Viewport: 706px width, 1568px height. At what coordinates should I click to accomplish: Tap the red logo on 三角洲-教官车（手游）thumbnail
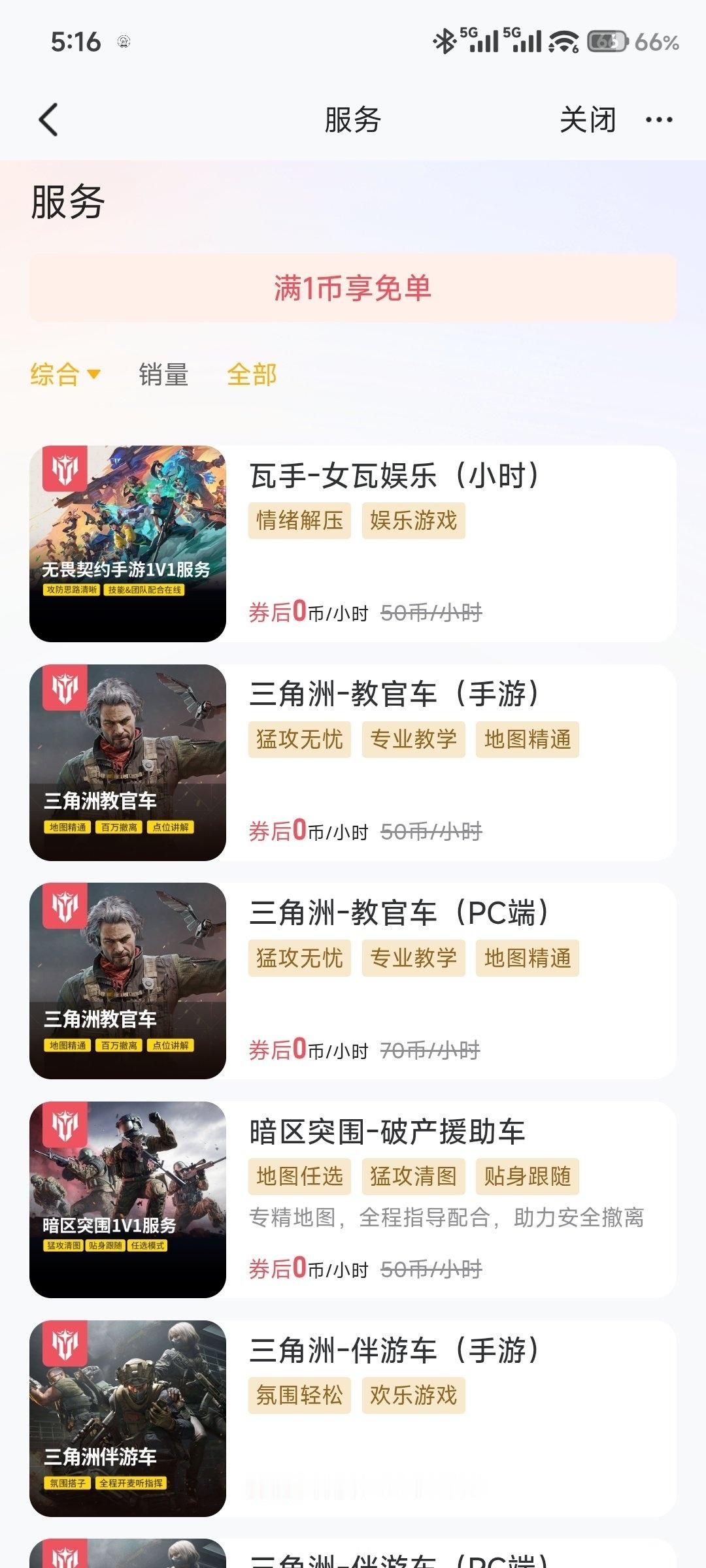coord(65,691)
